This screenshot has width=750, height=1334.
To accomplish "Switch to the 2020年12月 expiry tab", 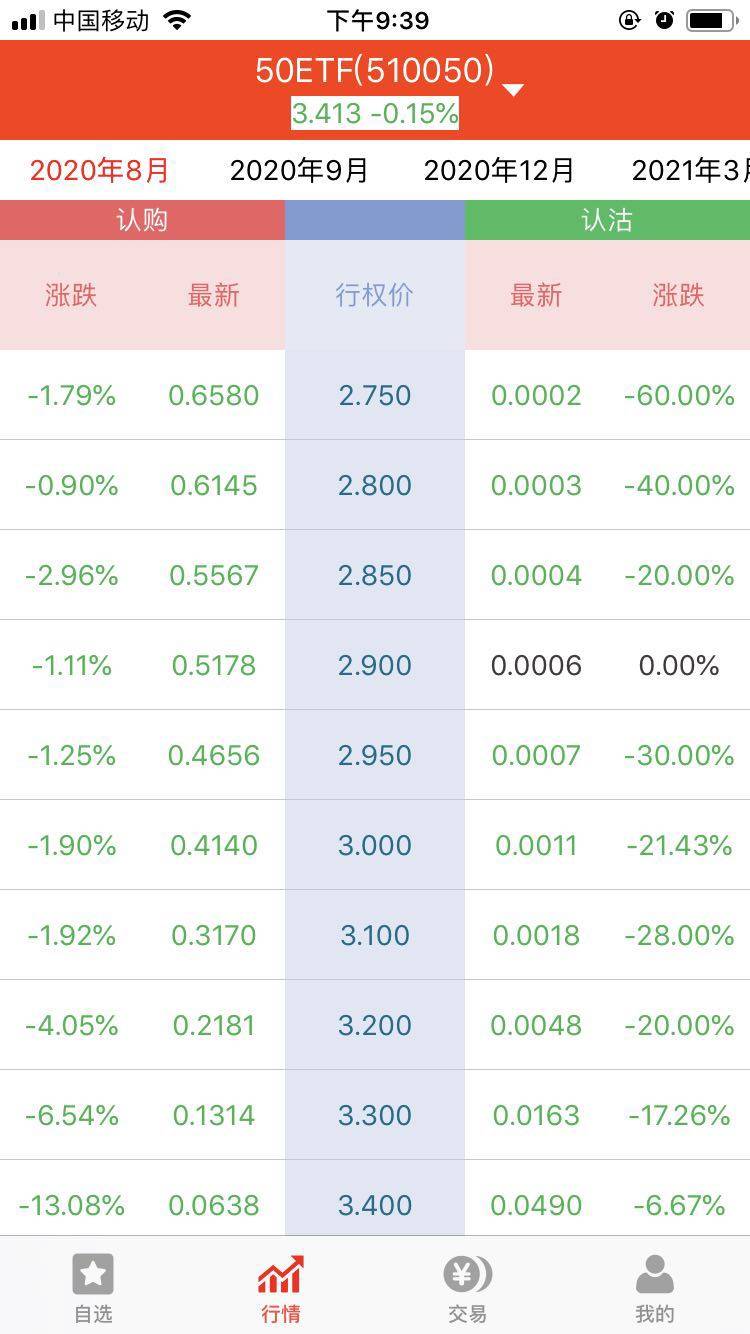I will pos(499,170).
